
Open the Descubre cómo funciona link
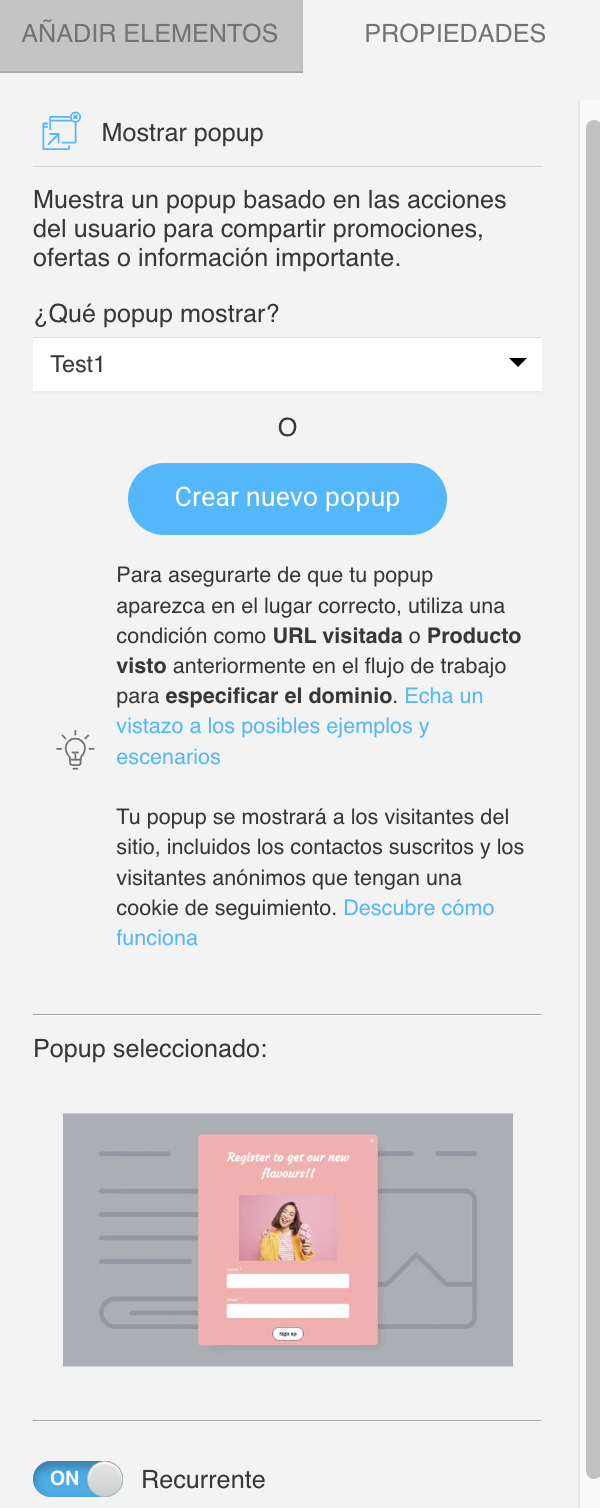pyautogui.click(x=418, y=908)
